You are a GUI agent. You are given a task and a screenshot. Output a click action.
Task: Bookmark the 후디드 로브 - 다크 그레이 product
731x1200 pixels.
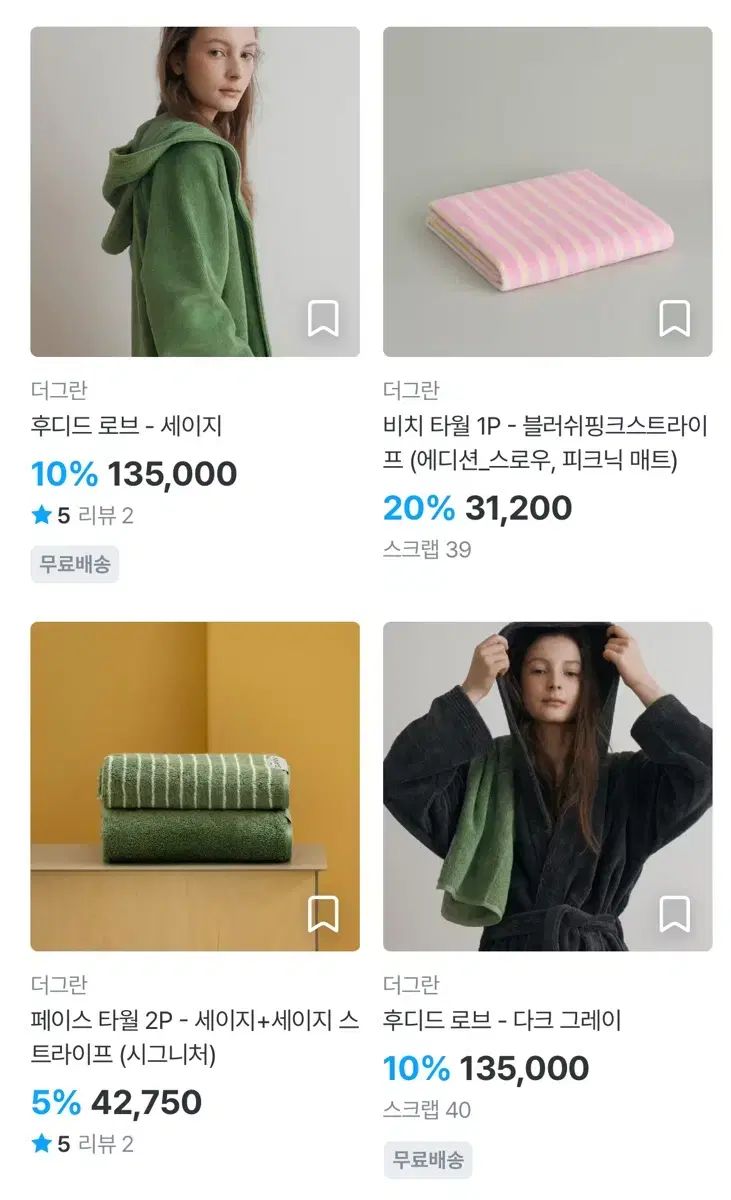675,914
